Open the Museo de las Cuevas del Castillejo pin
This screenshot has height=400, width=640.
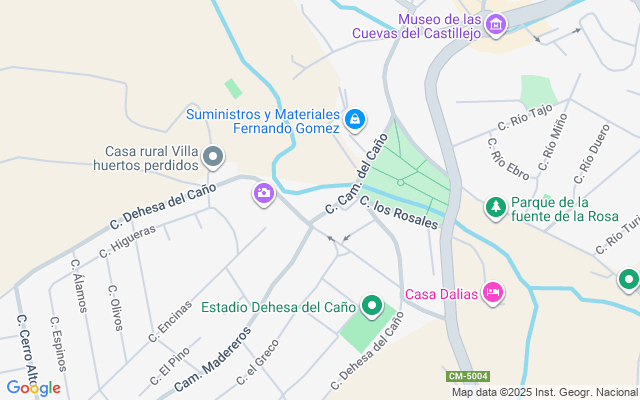coord(496,25)
